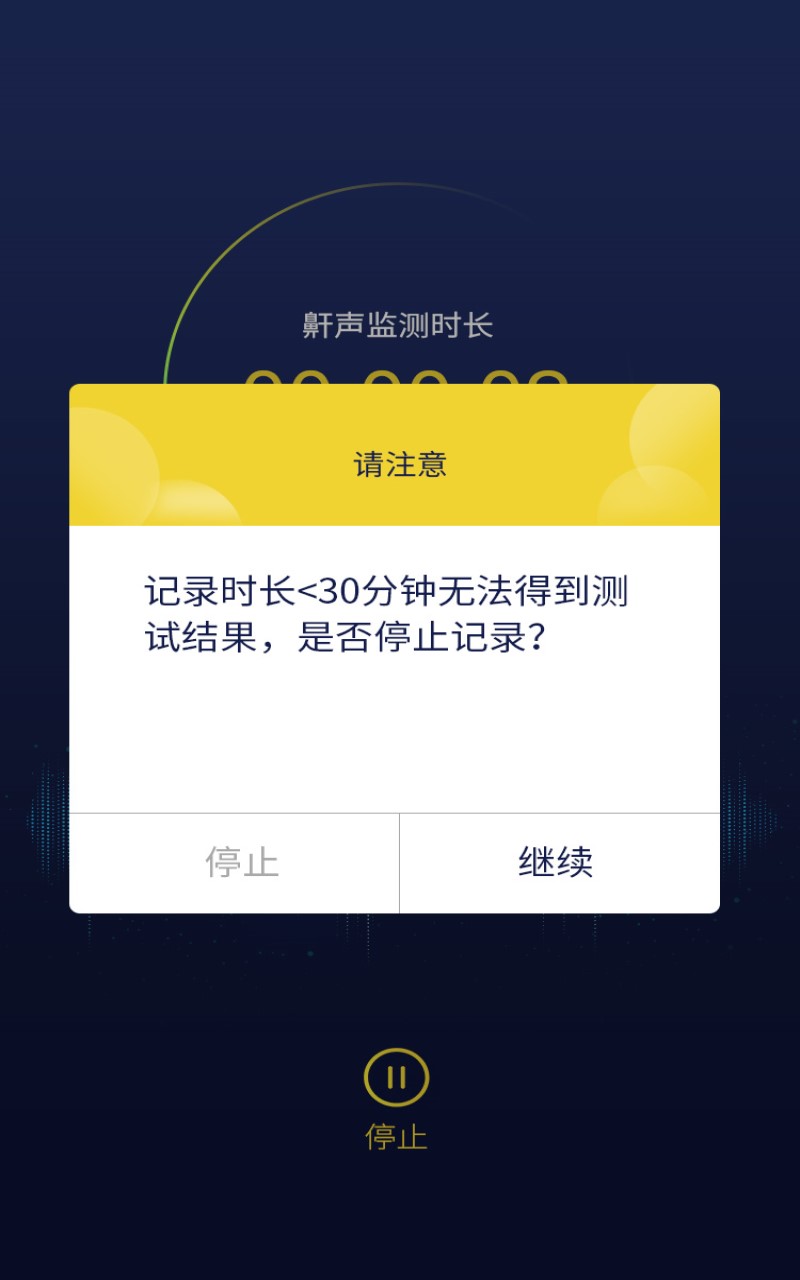Screen dimensions: 800x1280
Task: Tap 停止 in the dialog to stop recording
Action: [234, 863]
